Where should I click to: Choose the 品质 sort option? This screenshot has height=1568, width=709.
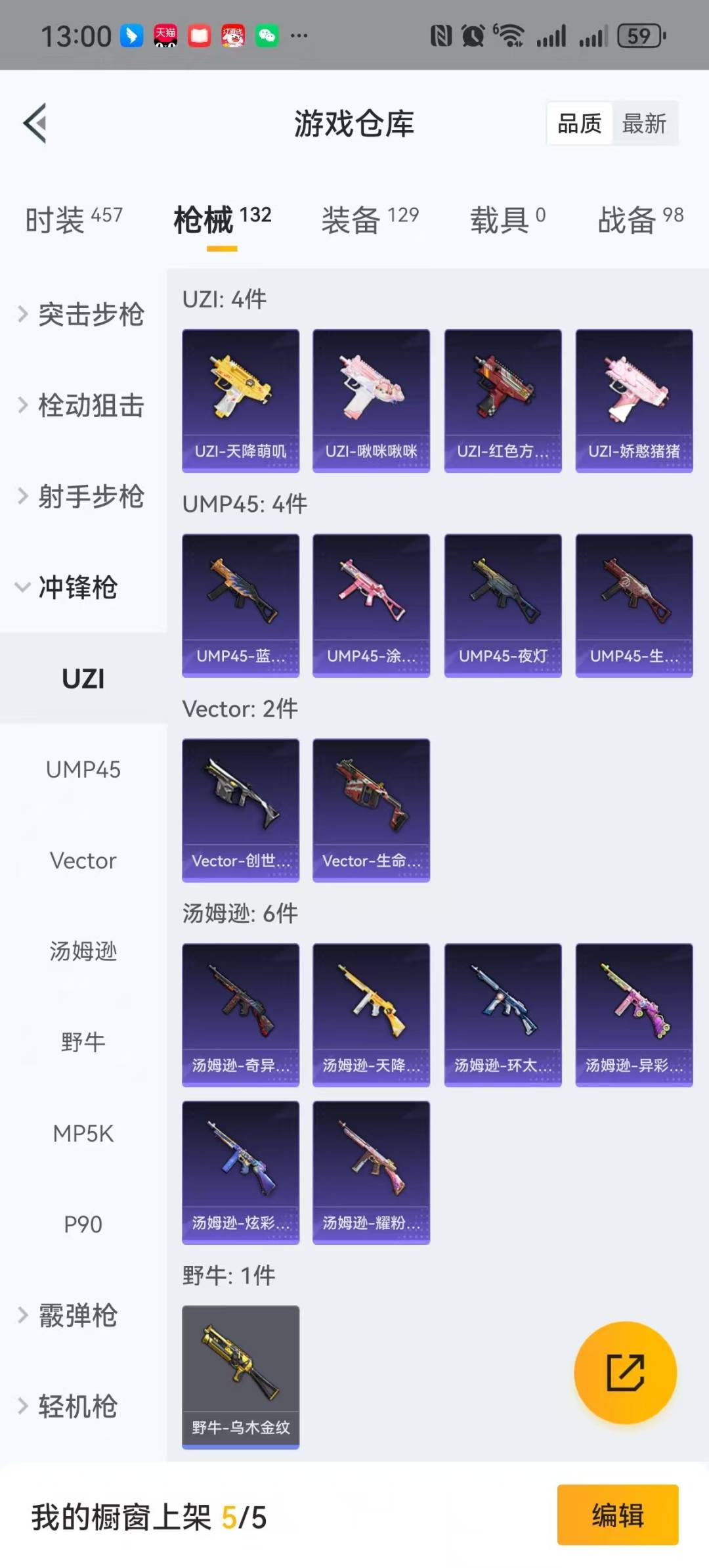pos(580,123)
